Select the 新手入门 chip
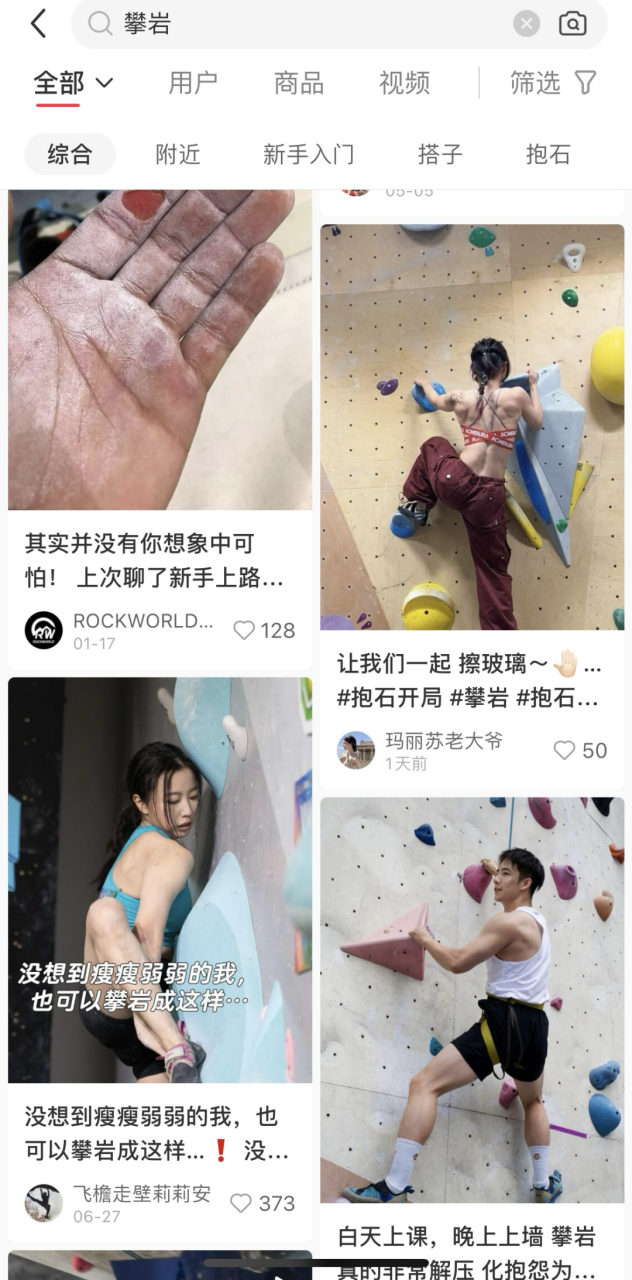 click(x=308, y=154)
